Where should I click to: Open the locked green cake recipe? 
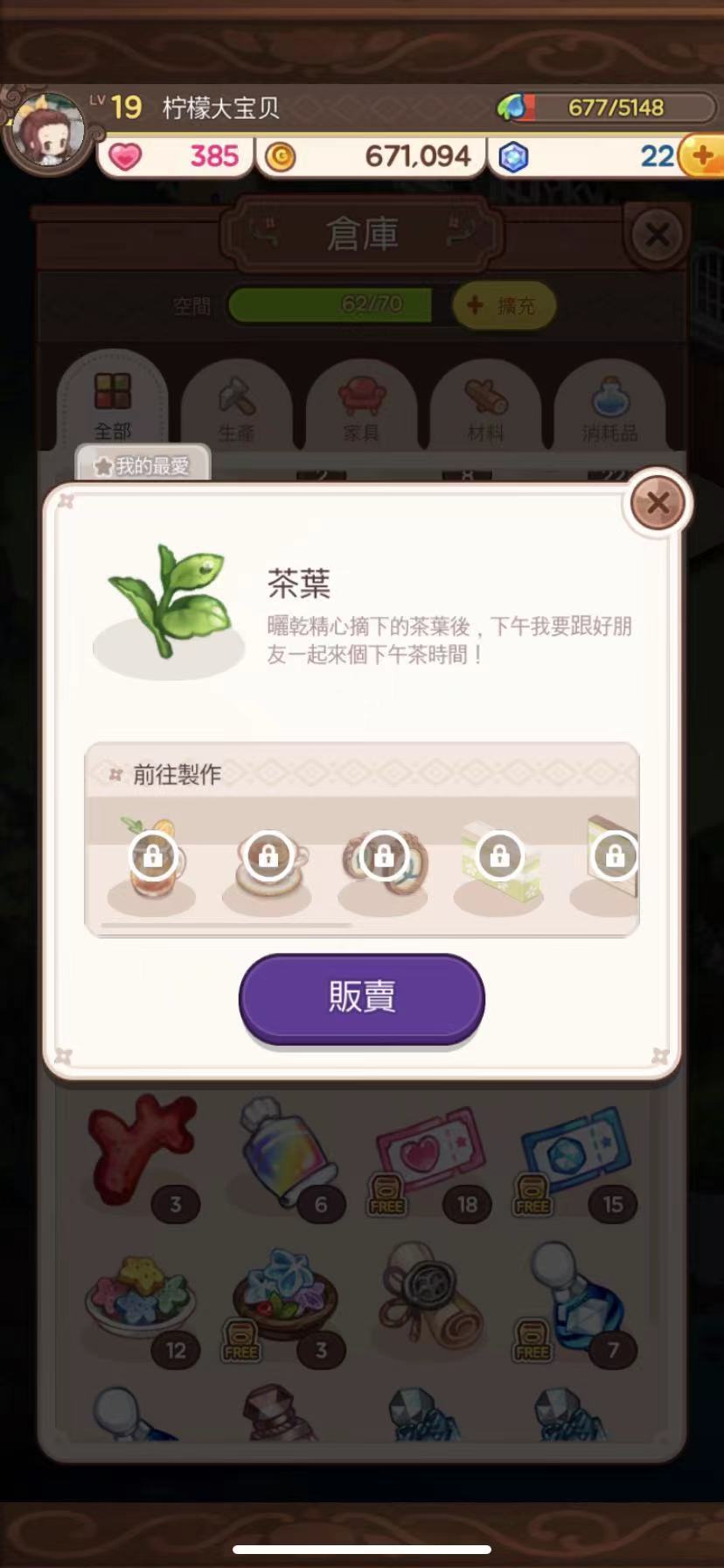tap(499, 858)
